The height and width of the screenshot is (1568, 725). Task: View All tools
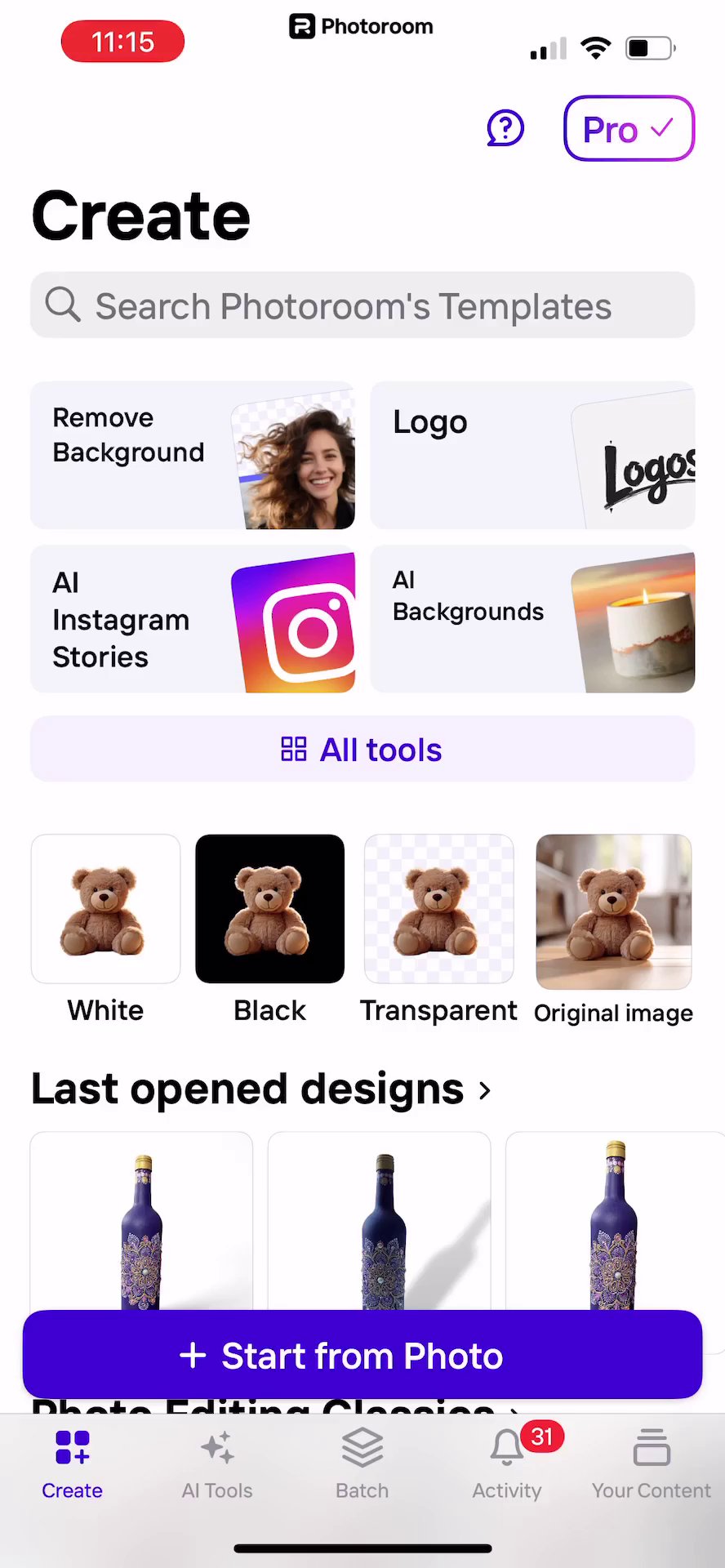click(x=362, y=750)
